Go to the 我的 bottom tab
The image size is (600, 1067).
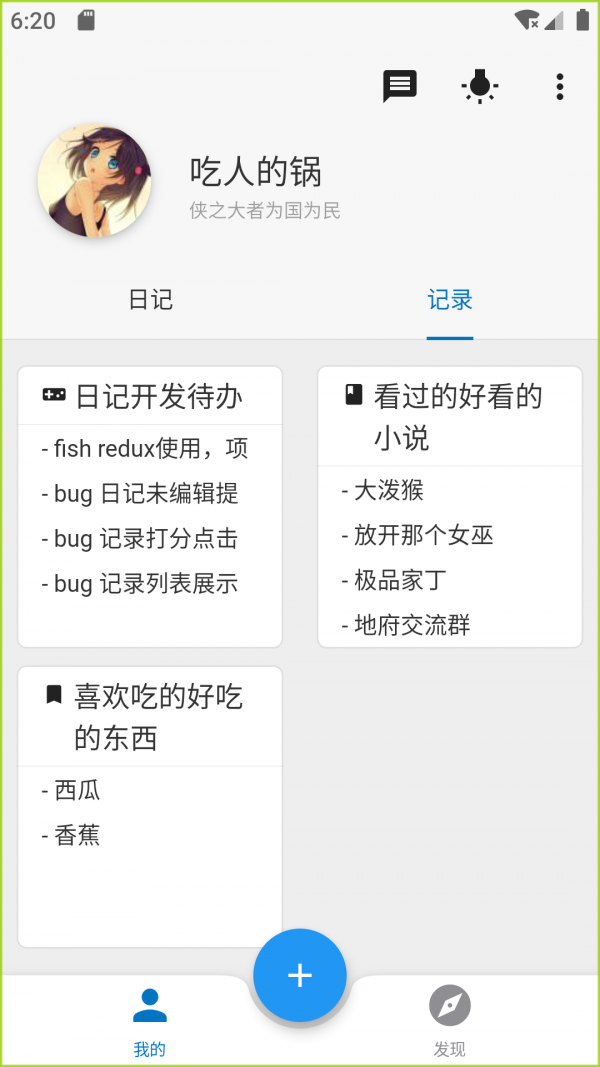click(150, 1022)
